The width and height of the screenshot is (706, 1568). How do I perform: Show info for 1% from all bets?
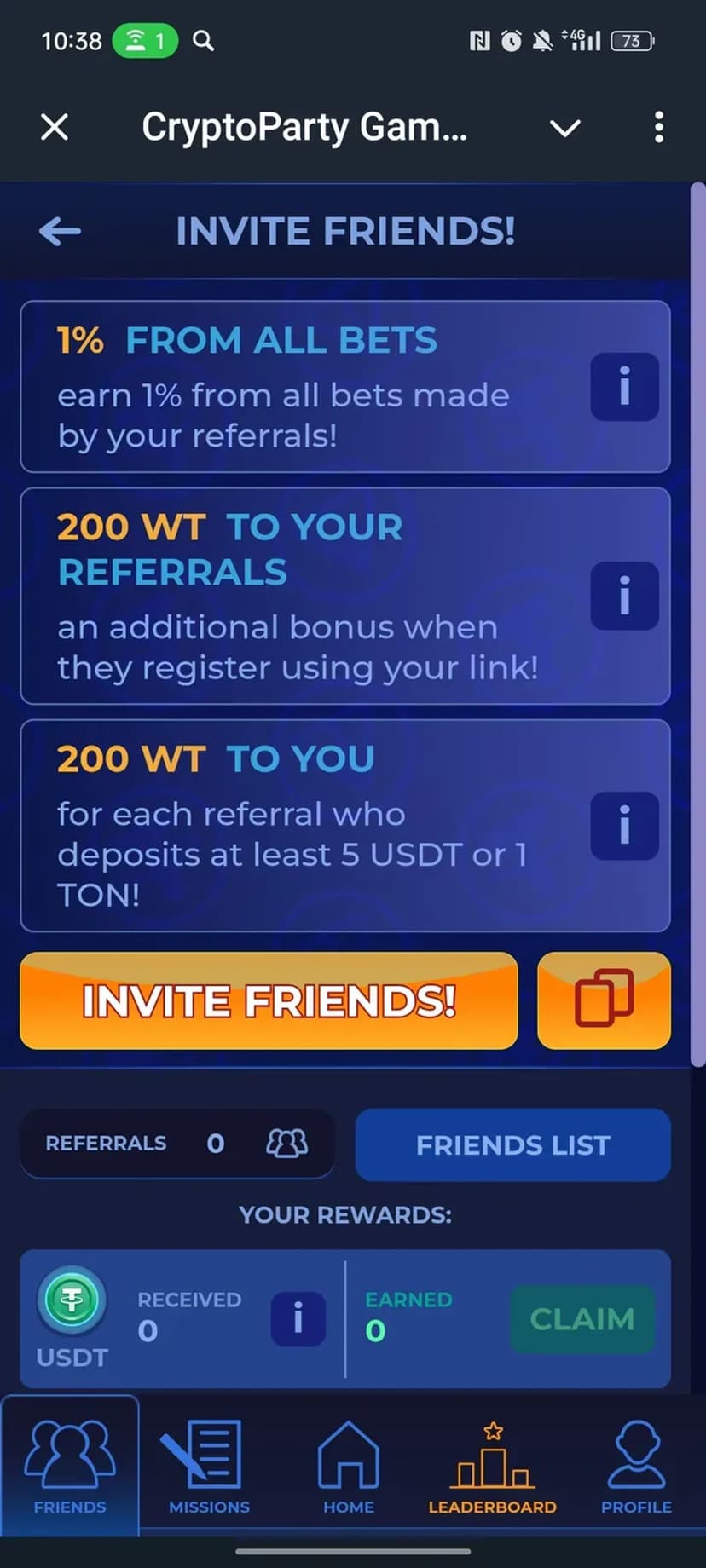coord(624,387)
